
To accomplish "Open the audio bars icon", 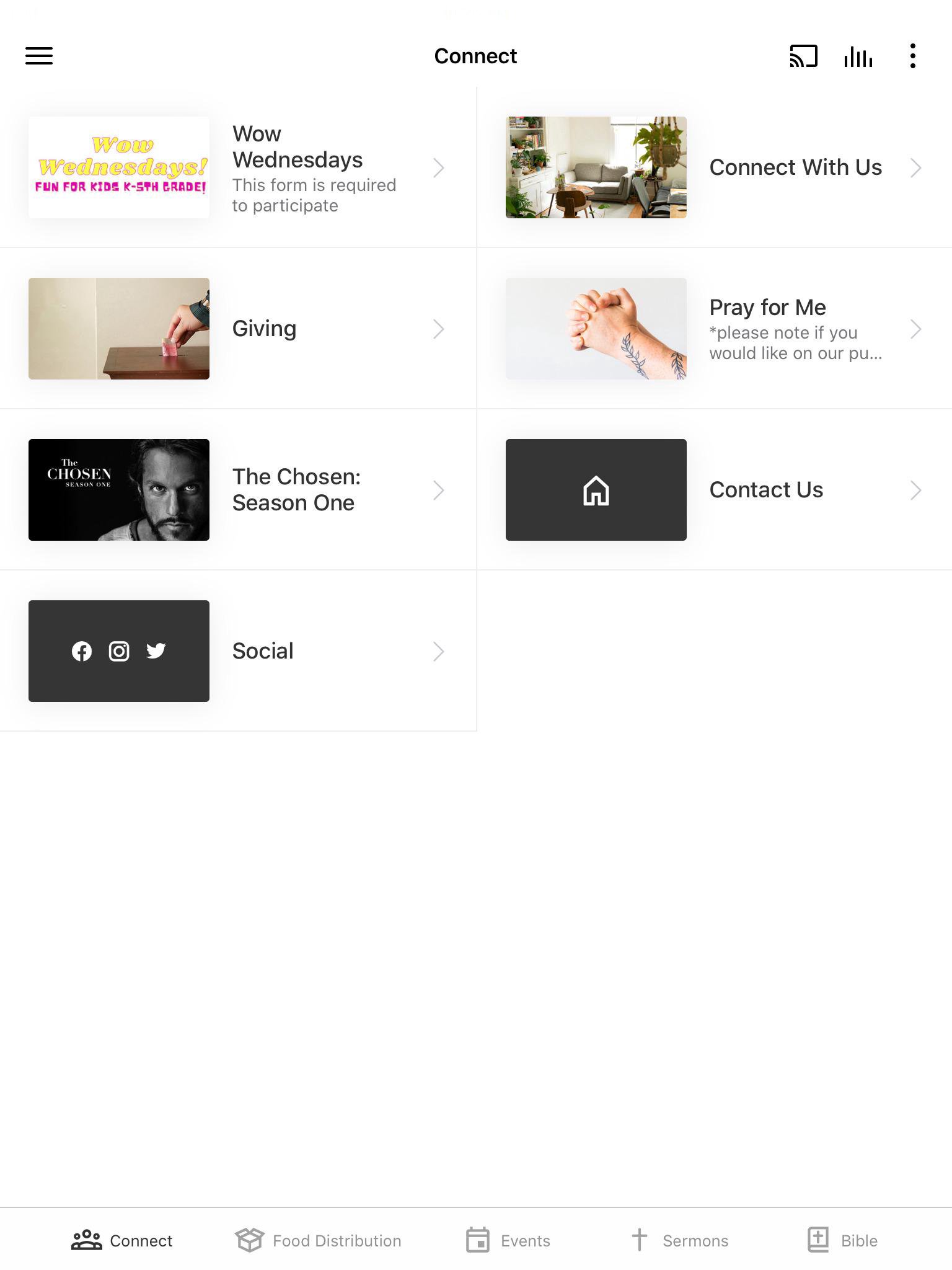I will click(x=858, y=56).
